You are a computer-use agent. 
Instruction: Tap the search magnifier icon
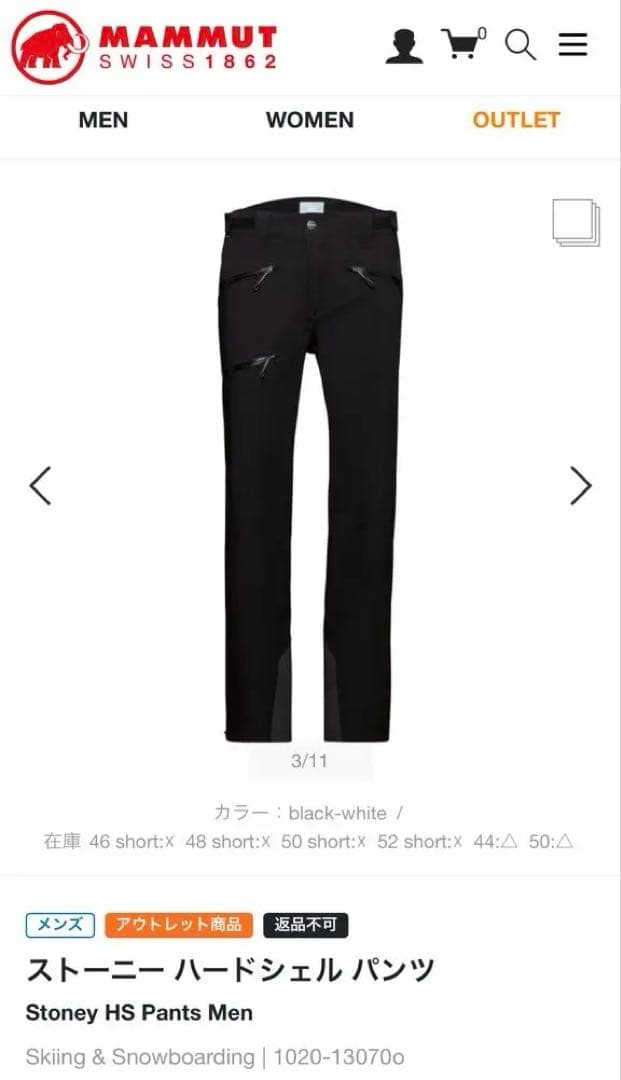pos(520,45)
